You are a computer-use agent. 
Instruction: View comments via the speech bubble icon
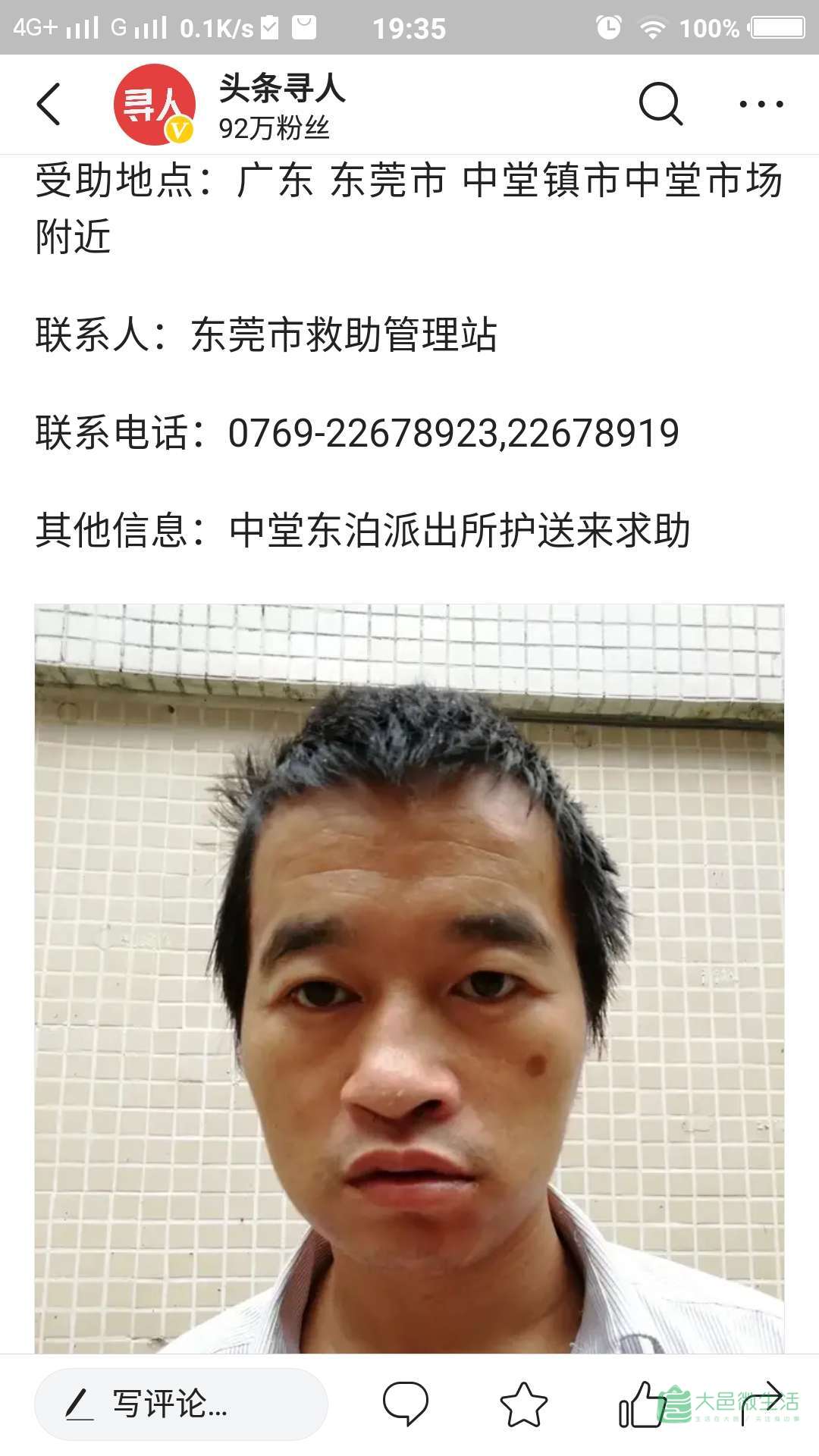406,1404
